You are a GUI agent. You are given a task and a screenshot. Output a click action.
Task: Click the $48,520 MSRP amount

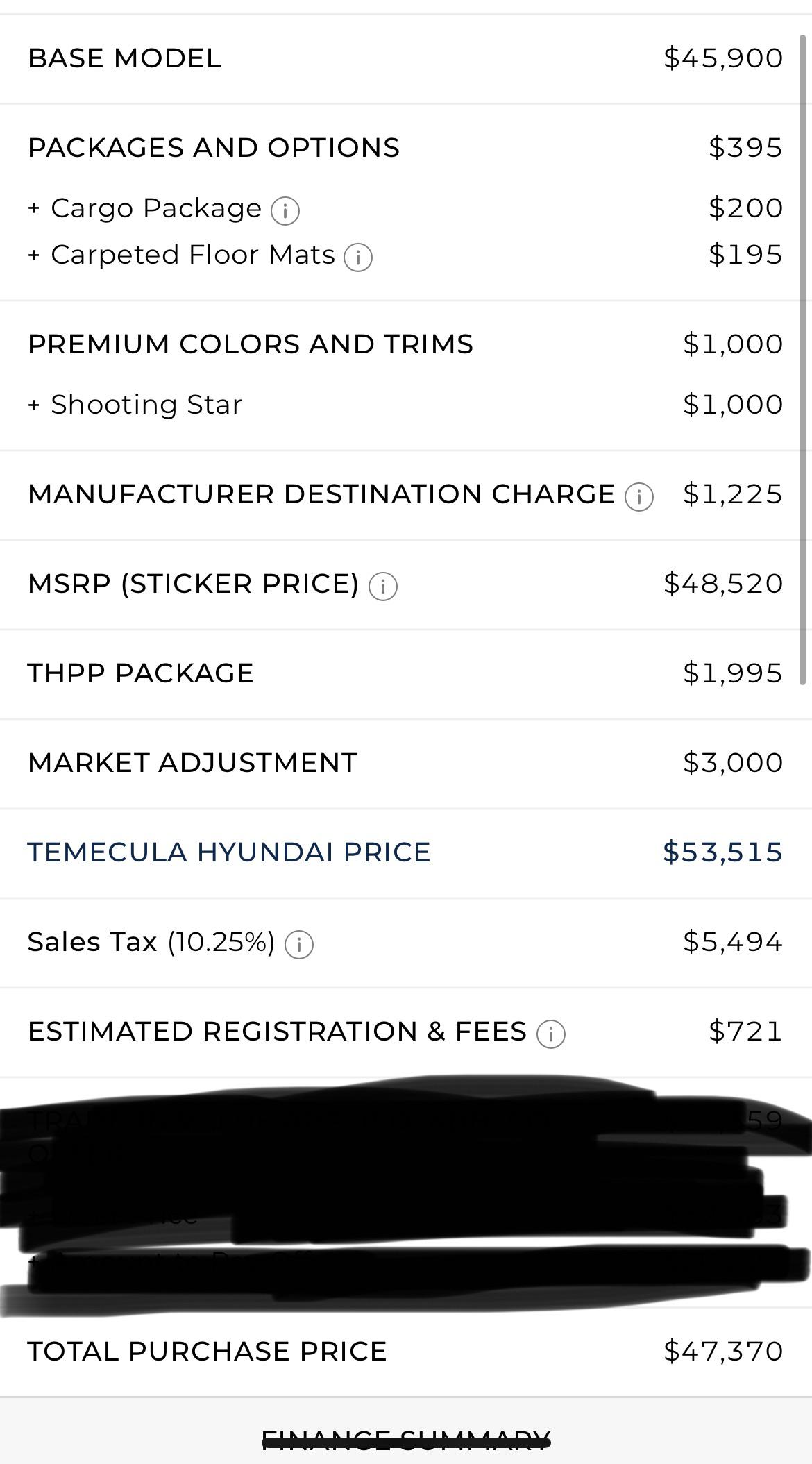[724, 583]
